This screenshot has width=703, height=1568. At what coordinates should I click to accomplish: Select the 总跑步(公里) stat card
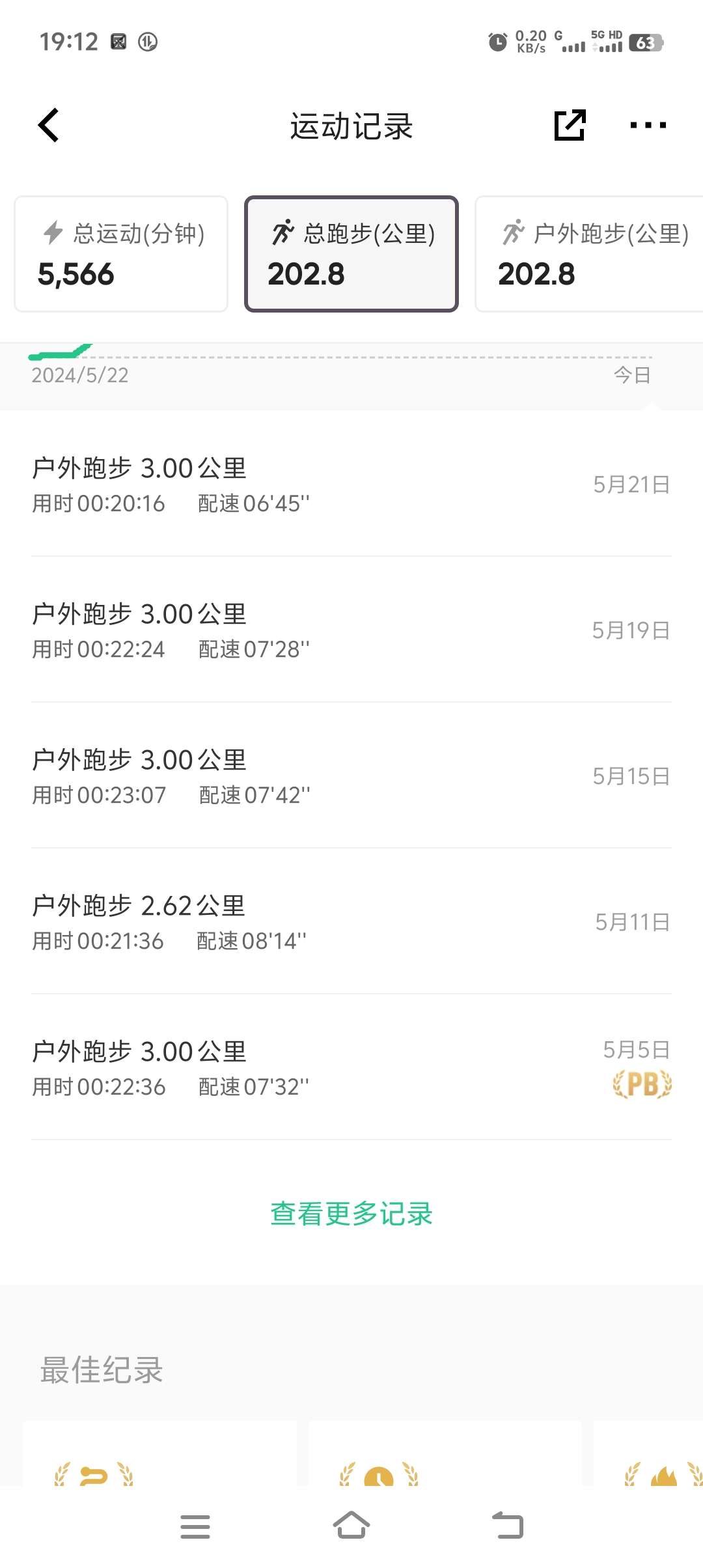click(x=351, y=254)
